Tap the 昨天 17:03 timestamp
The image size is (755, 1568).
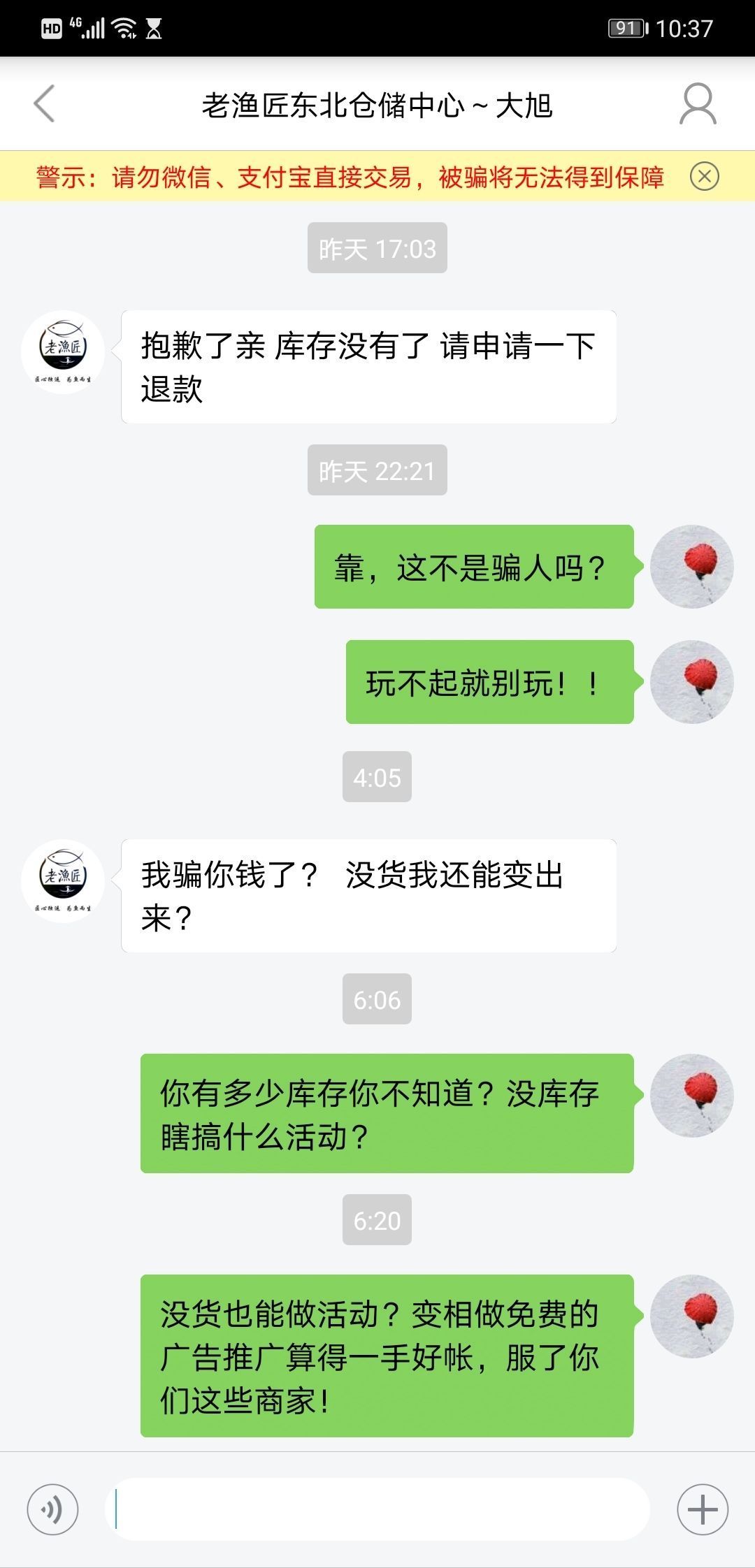click(377, 247)
